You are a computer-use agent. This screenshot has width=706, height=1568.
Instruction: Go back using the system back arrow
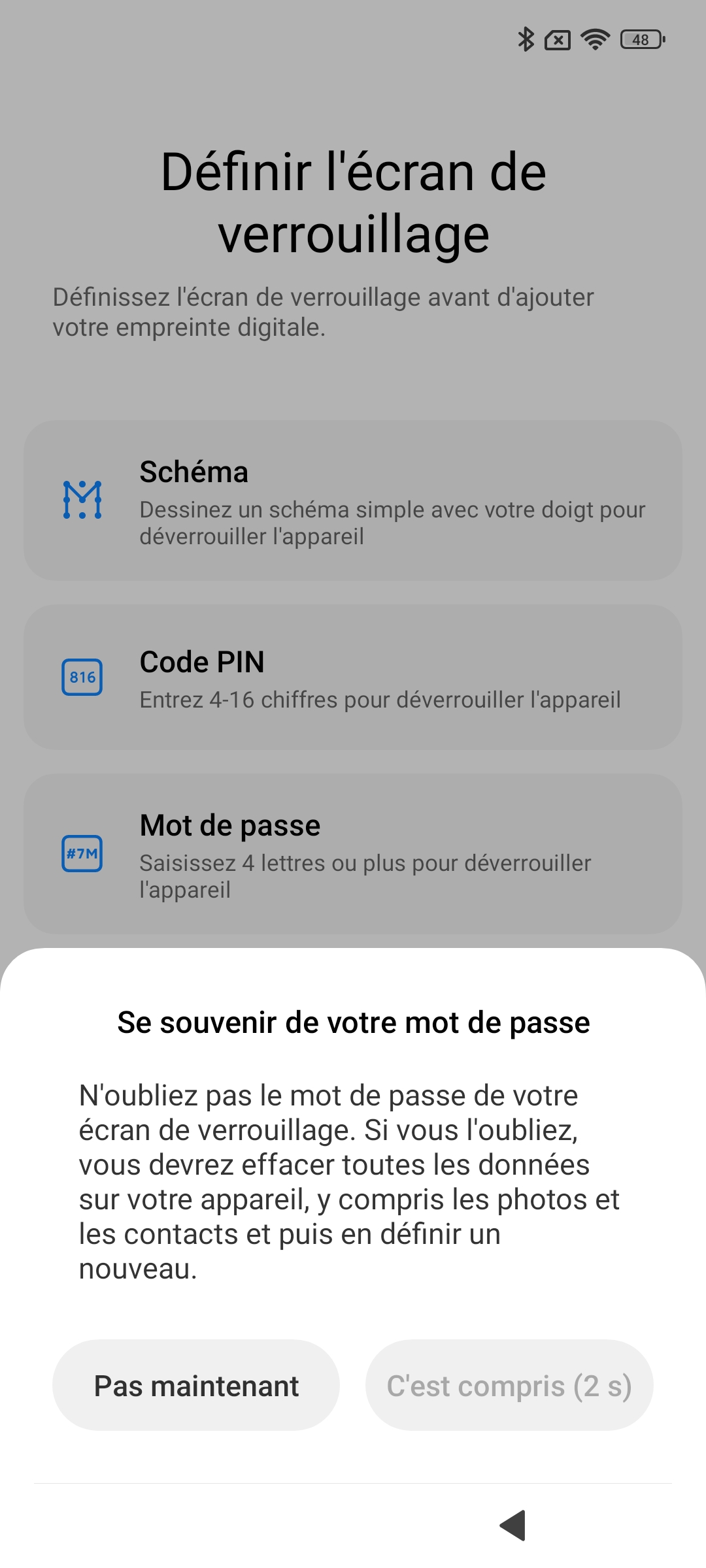pyautogui.click(x=513, y=1525)
